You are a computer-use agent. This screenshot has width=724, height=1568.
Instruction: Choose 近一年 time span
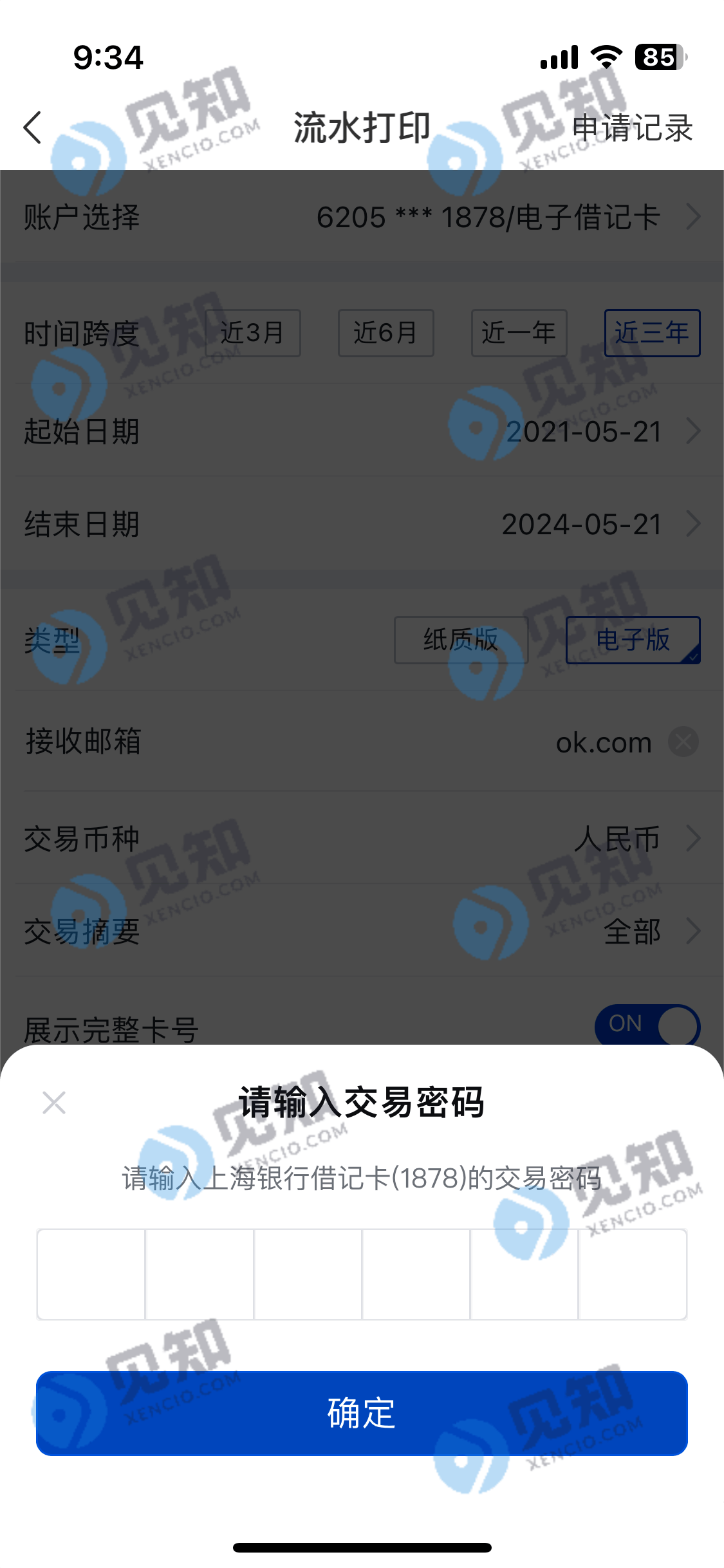click(519, 333)
